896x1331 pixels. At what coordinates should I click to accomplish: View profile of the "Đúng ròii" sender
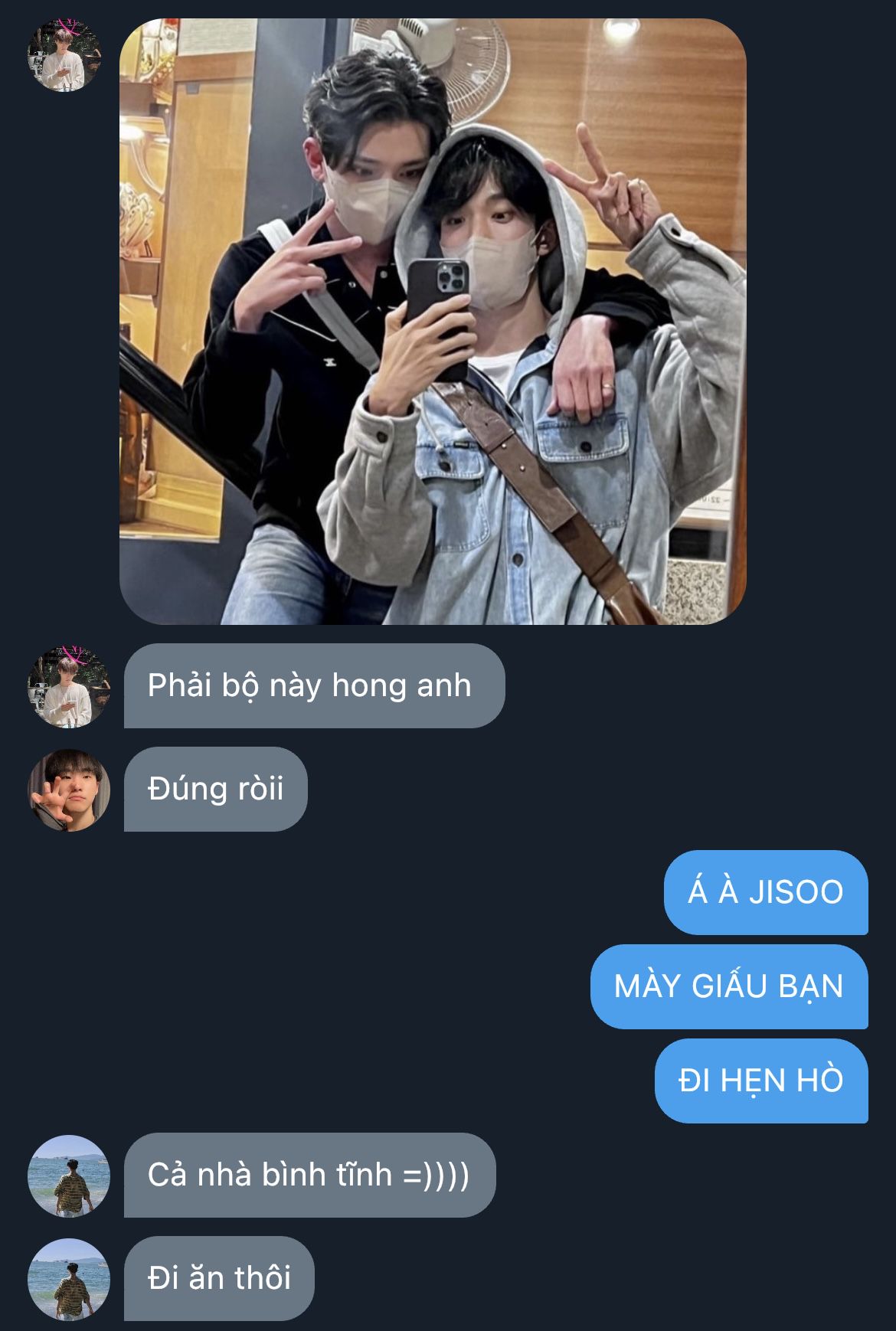click(69, 790)
